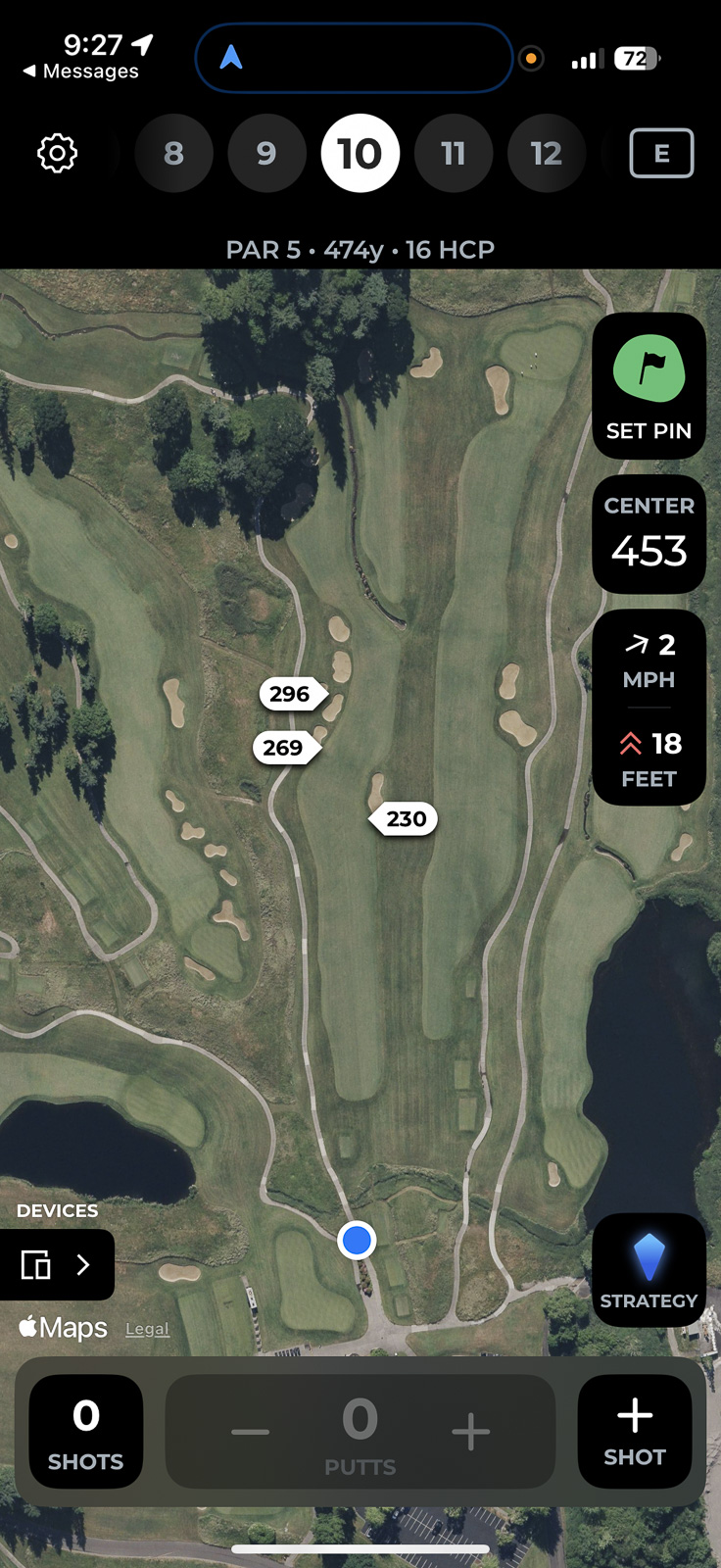Screen dimensions: 721x1568
Task: Decrease the putts count
Action: (x=251, y=1432)
